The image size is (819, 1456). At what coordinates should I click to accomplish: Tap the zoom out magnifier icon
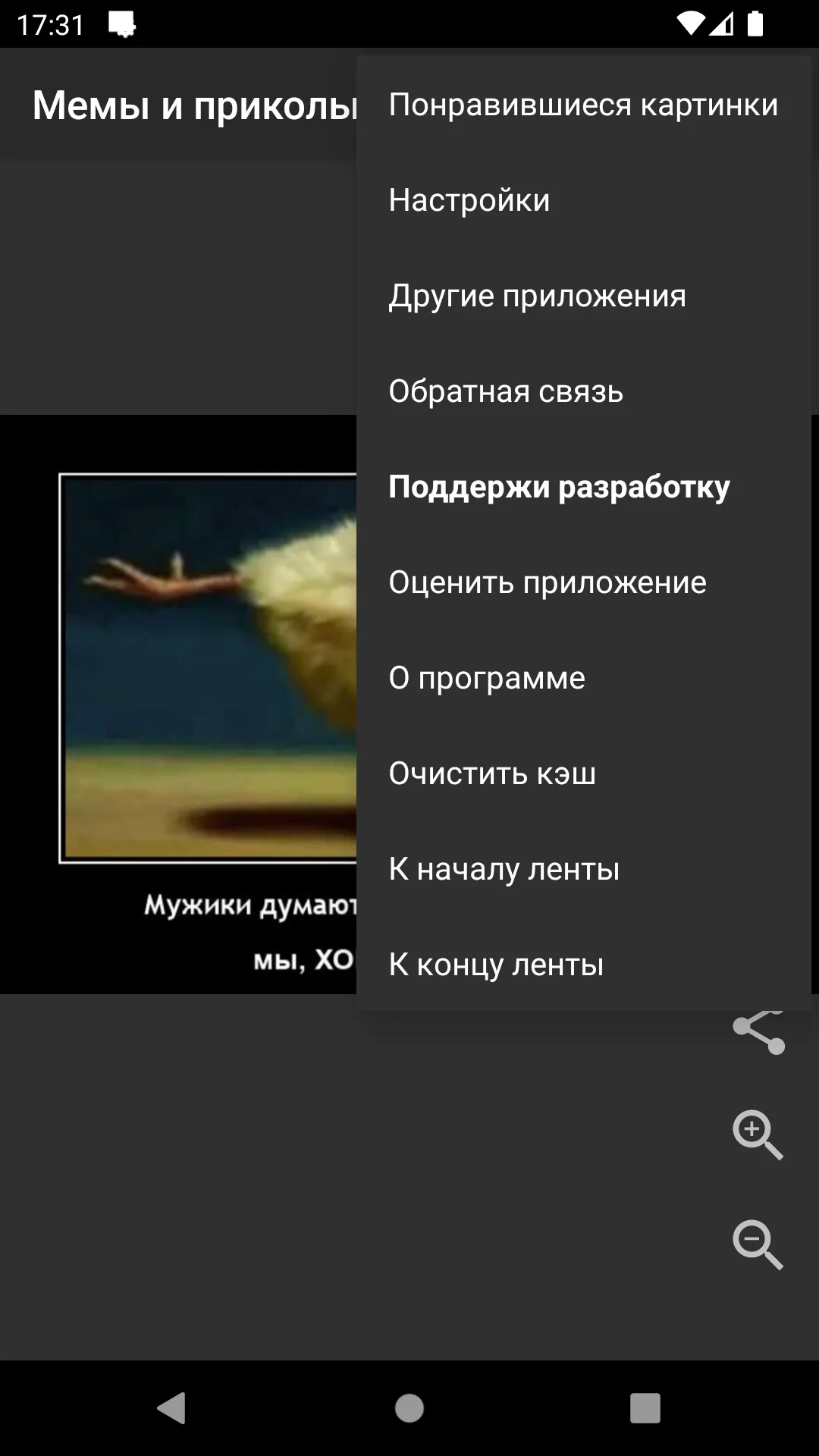coord(758,1244)
